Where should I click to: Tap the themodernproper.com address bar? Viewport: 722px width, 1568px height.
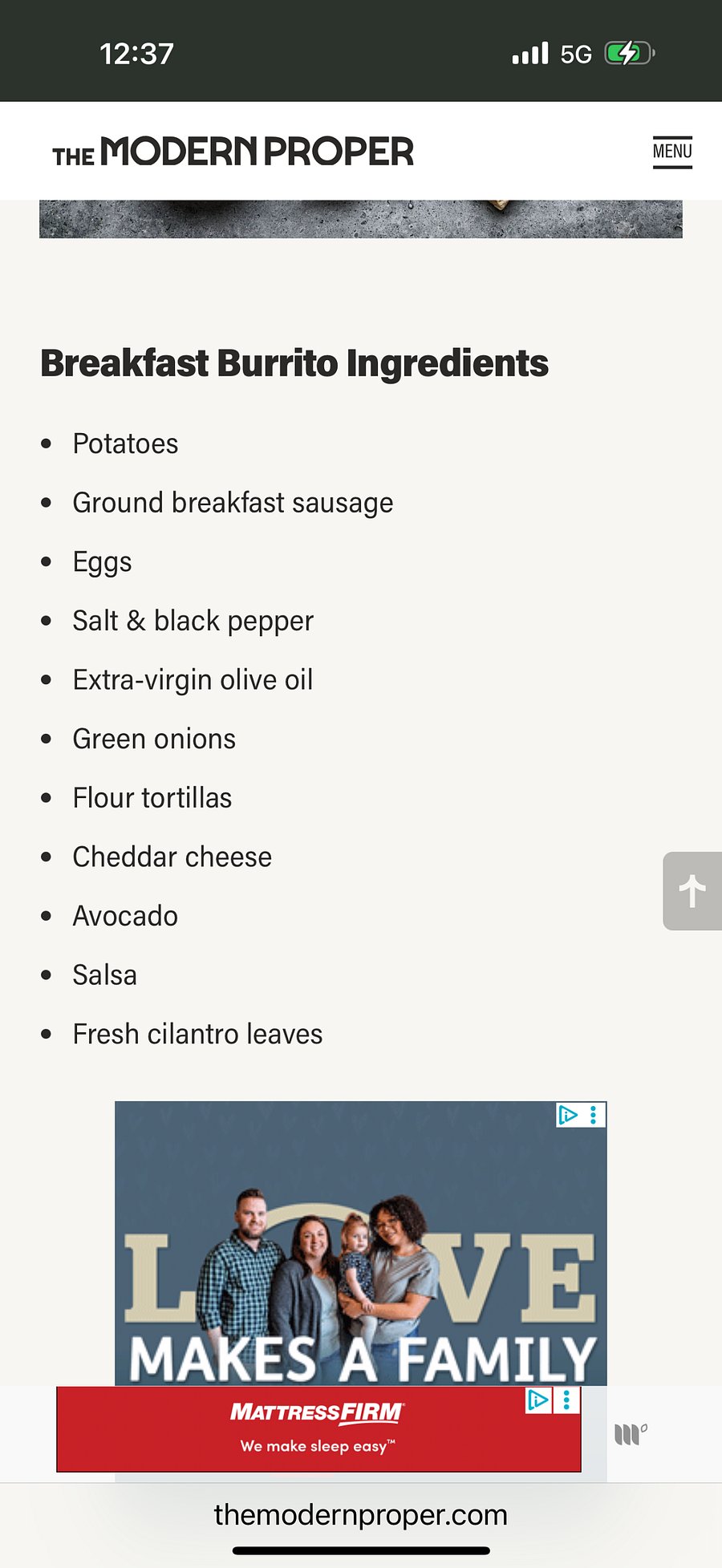[361, 1515]
